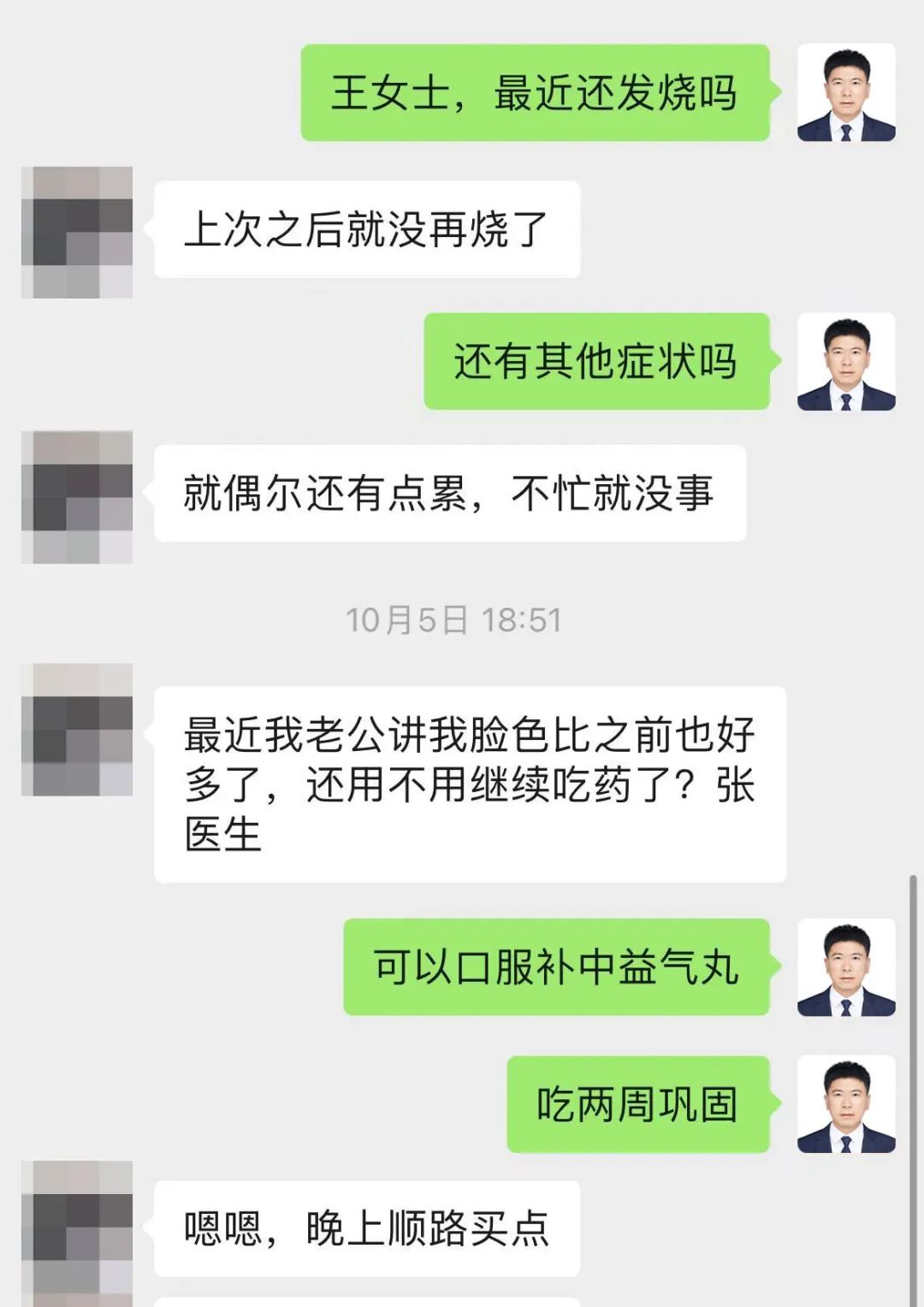The width and height of the screenshot is (924, 1307).
Task: Open patient's avatar beside 上次之后就没再烧了
Action: 77,233
